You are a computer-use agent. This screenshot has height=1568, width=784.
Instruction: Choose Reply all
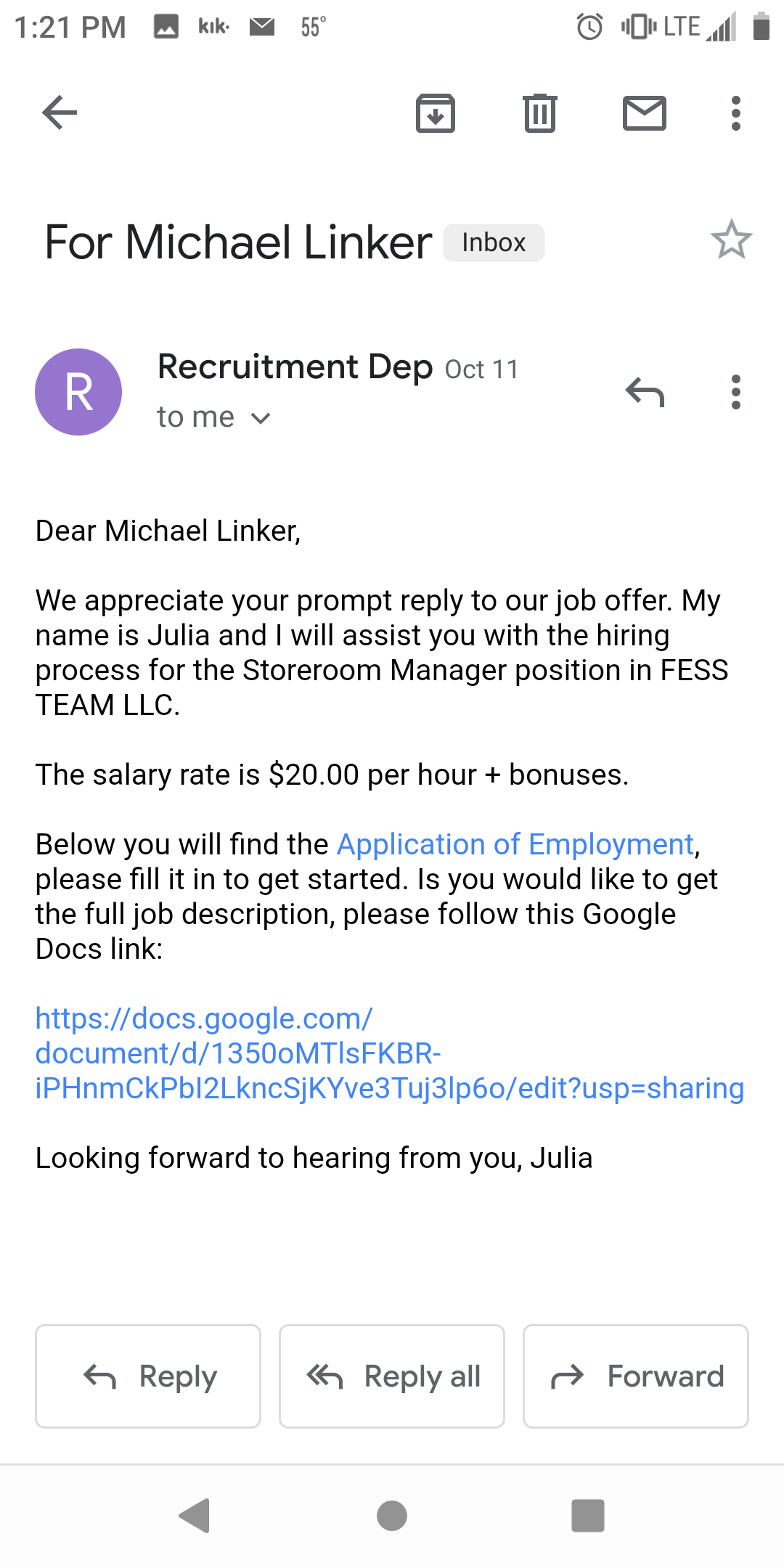pos(392,1376)
